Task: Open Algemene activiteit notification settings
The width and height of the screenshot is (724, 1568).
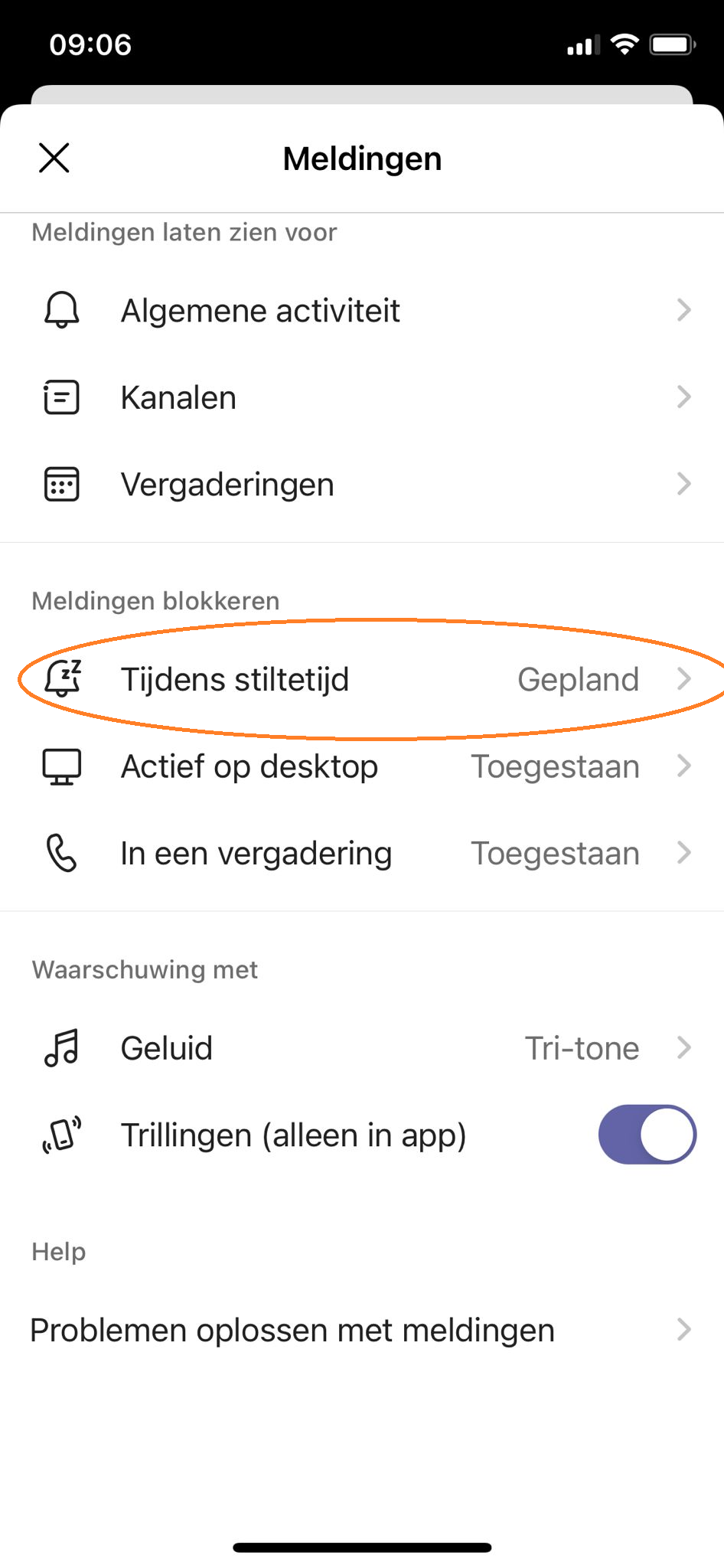Action: click(x=362, y=311)
